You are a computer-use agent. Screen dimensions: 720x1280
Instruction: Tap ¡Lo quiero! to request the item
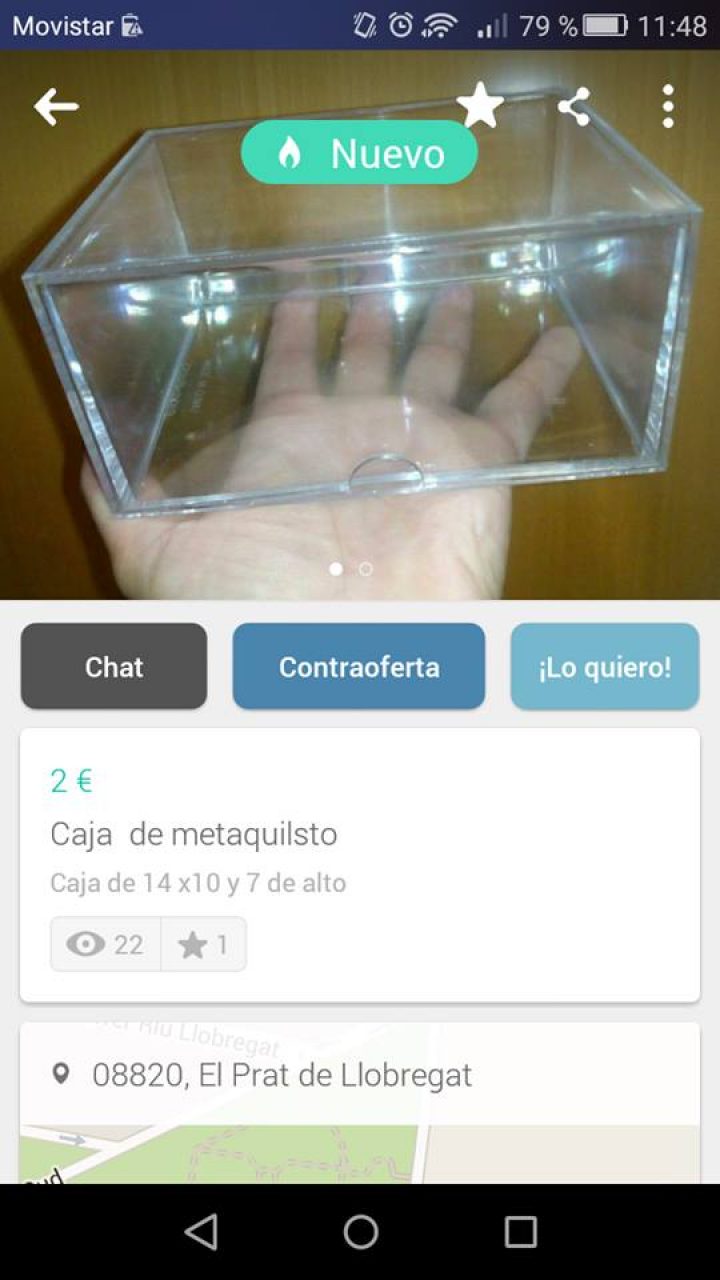(x=604, y=666)
